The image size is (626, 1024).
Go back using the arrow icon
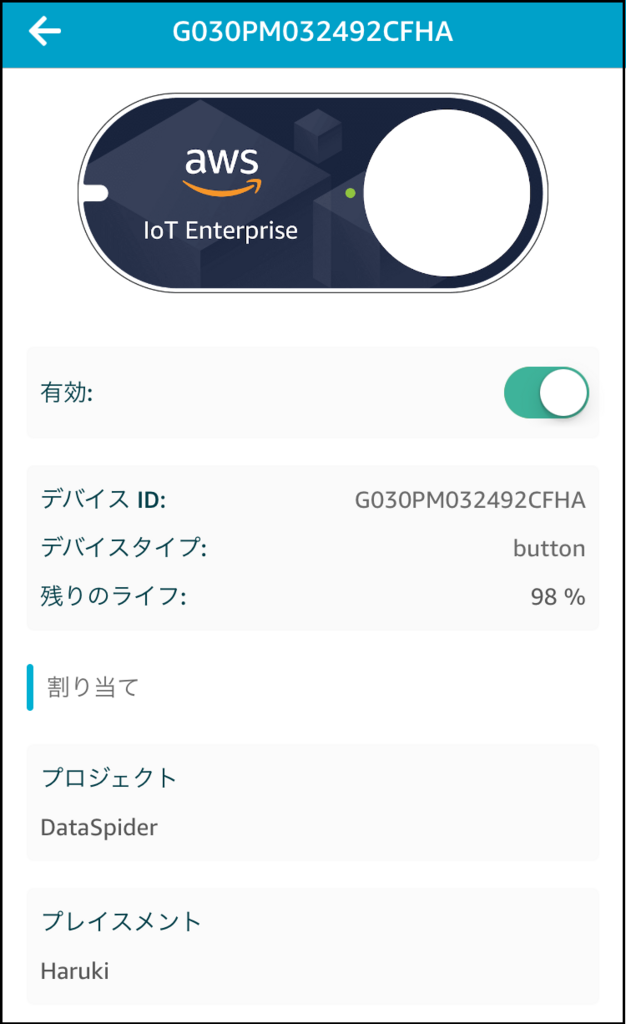pos(45,31)
